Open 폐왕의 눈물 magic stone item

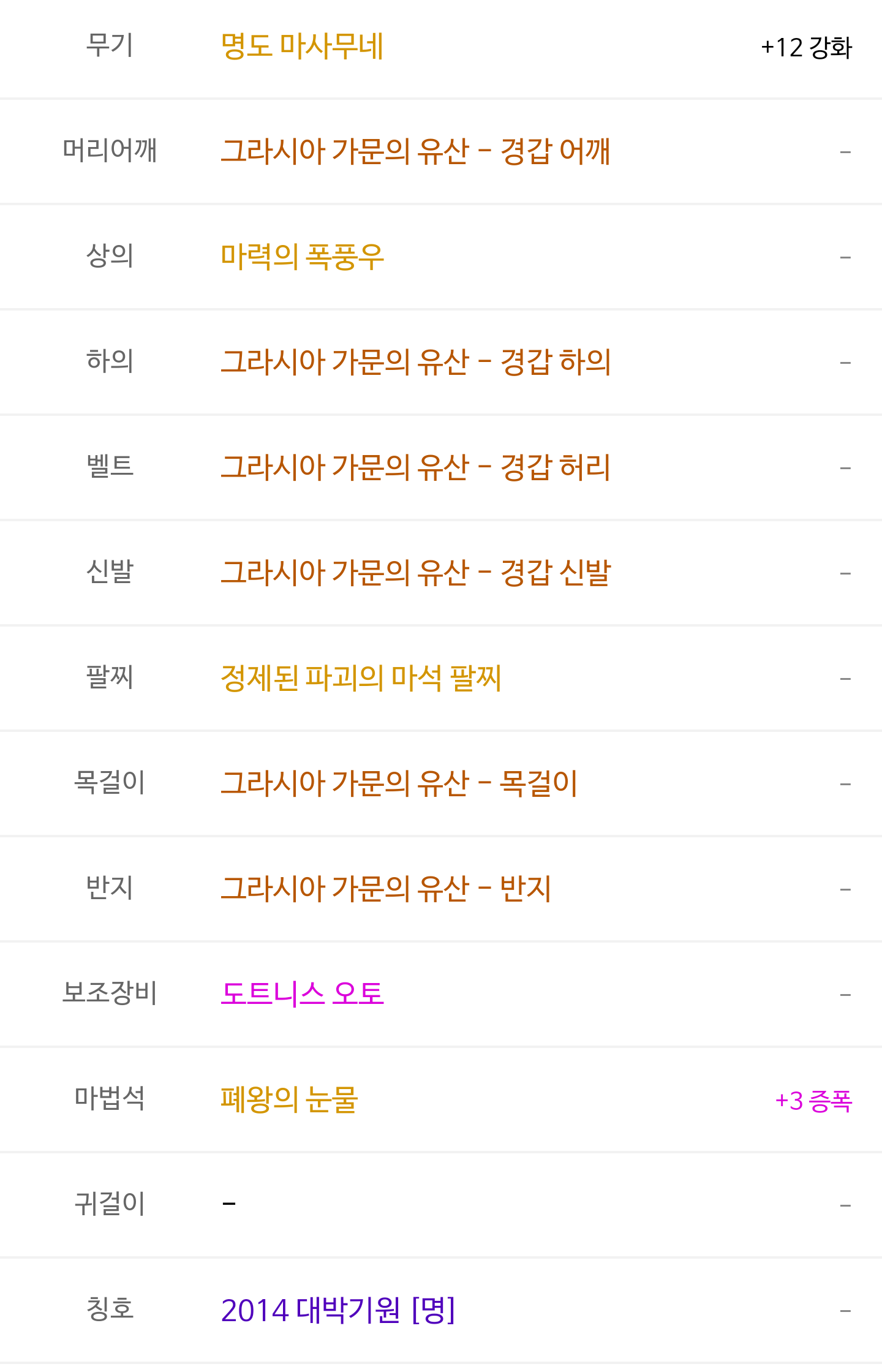[x=289, y=1099]
